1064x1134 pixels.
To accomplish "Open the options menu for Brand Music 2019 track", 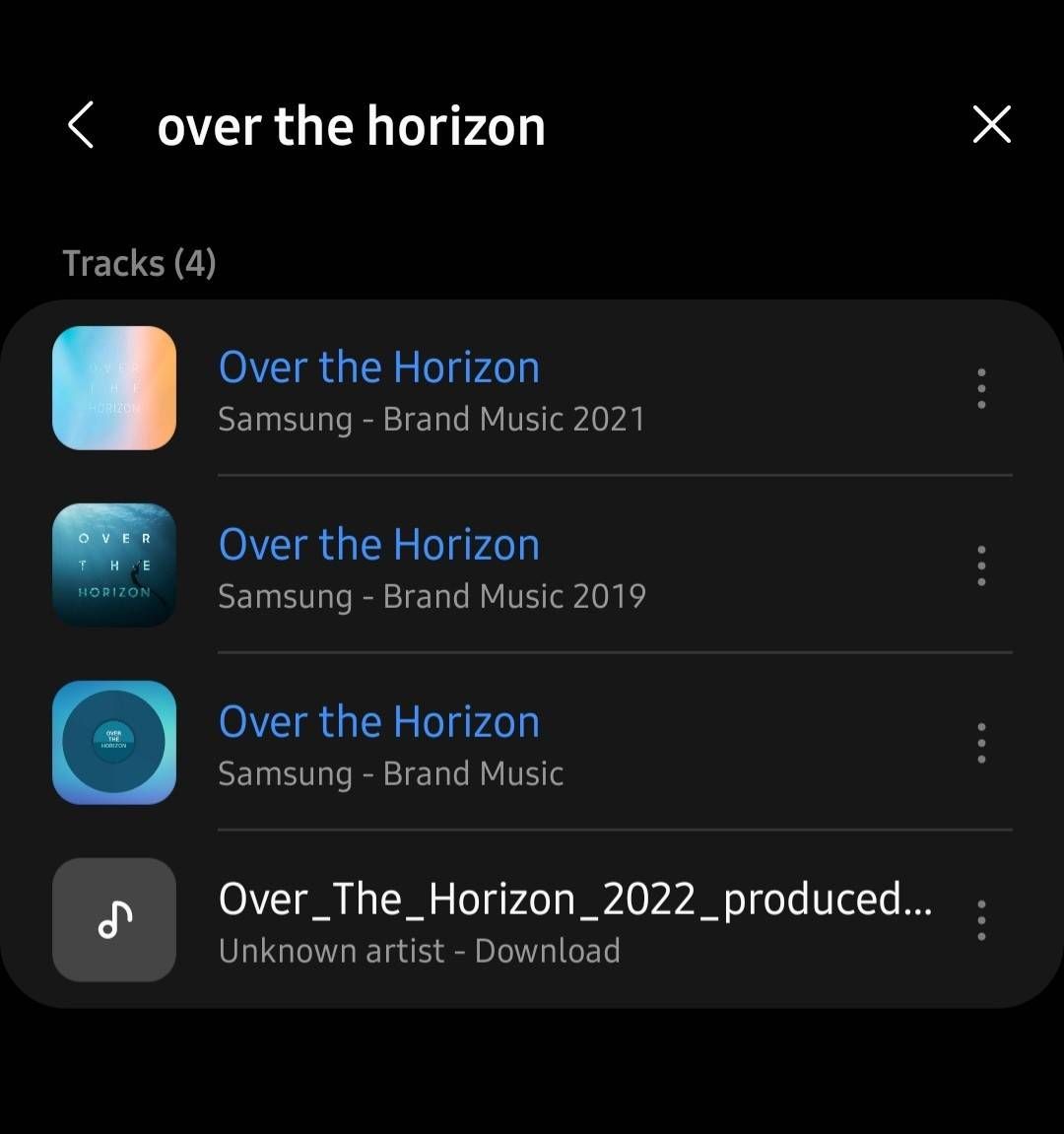I will click(981, 565).
